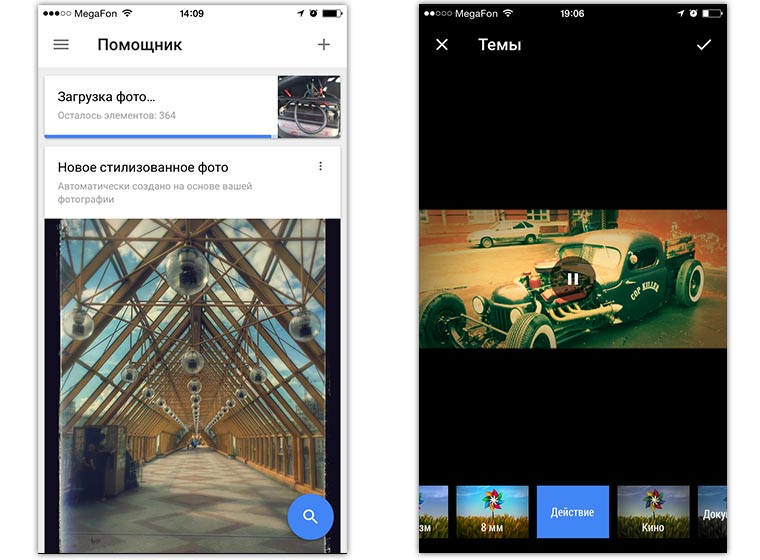Screen dimensions: 760x560
Task: Select the Действие theme
Action: 572,512
